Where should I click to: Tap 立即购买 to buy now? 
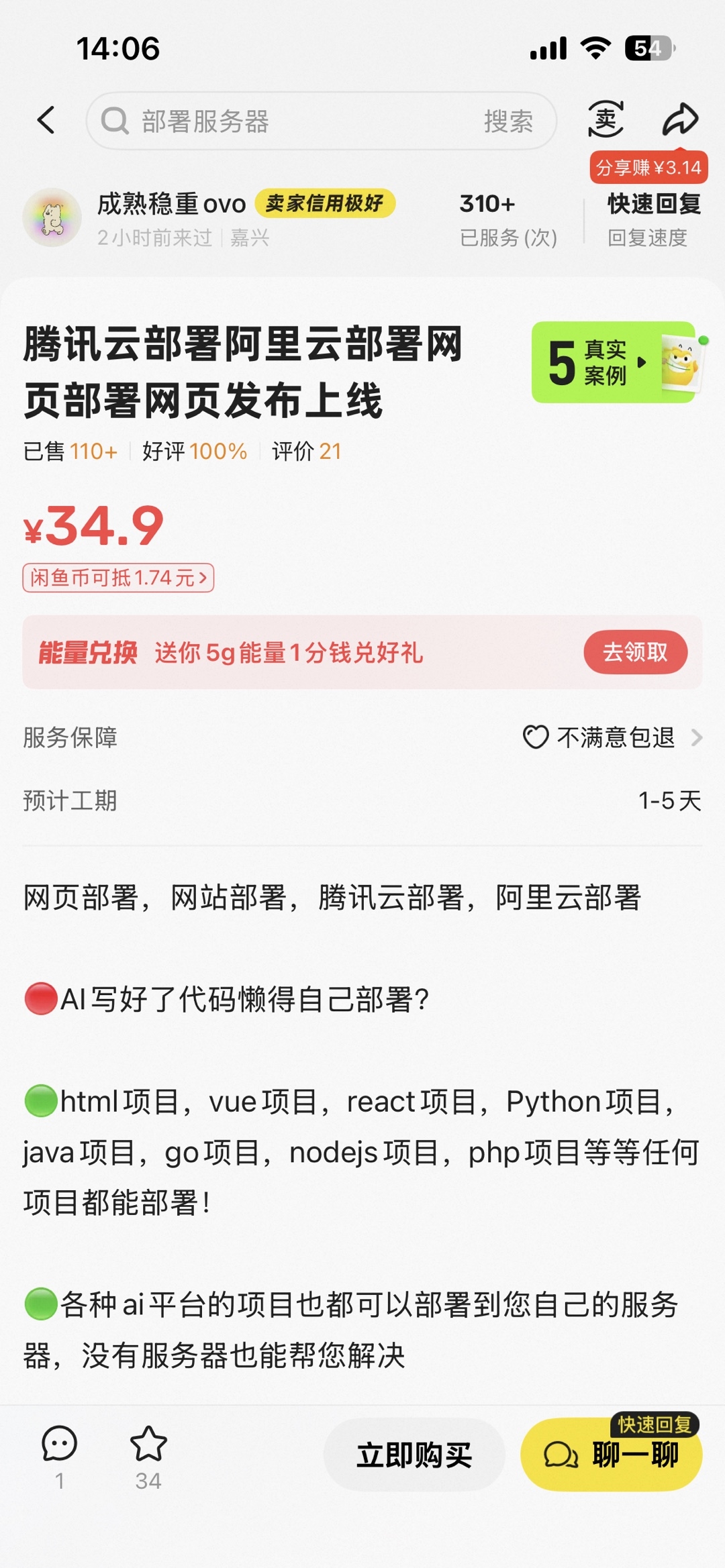pos(414,1455)
